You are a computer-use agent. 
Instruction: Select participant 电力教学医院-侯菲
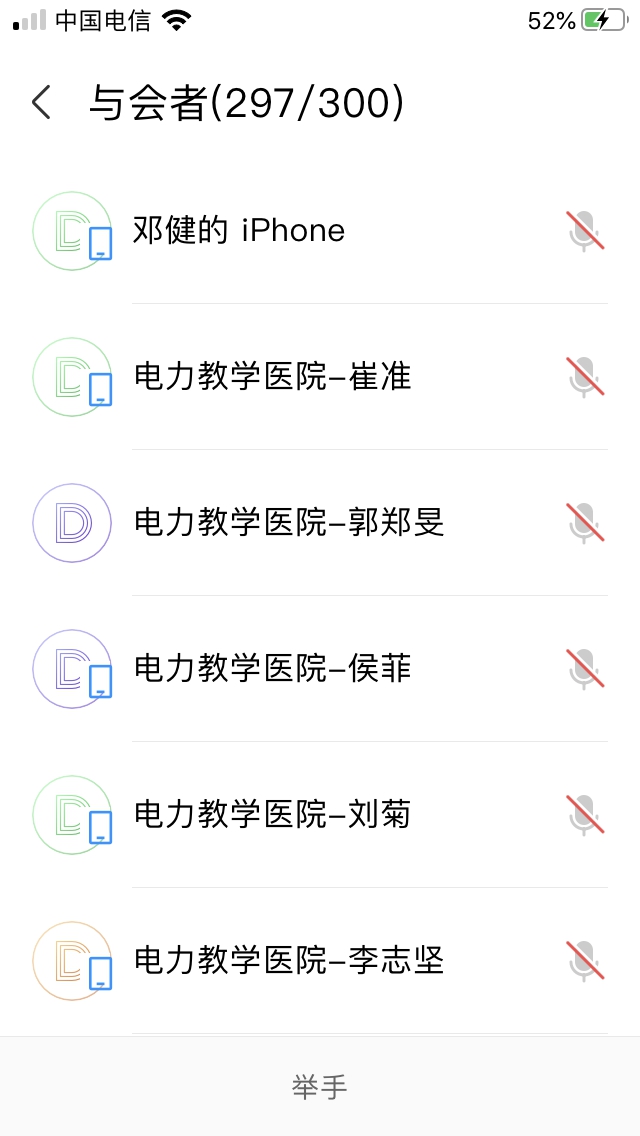(320, 669)
